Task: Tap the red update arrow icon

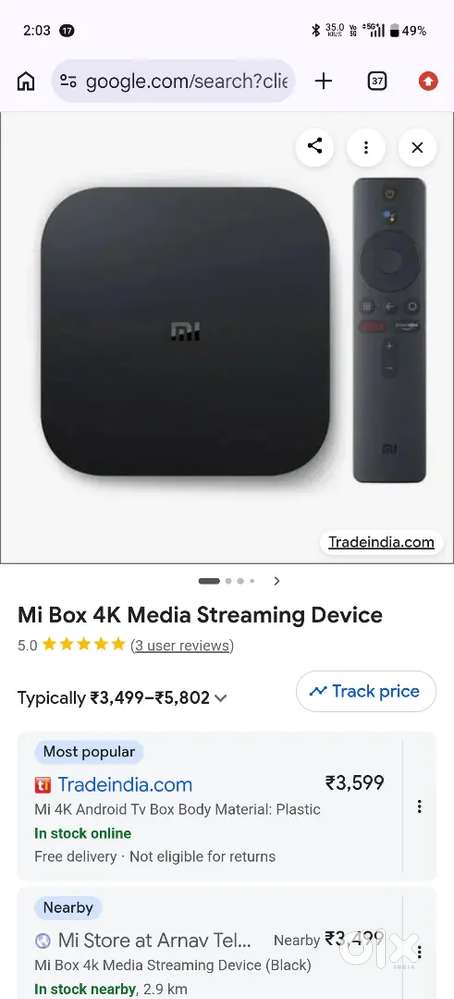Action: pos(428,81)
